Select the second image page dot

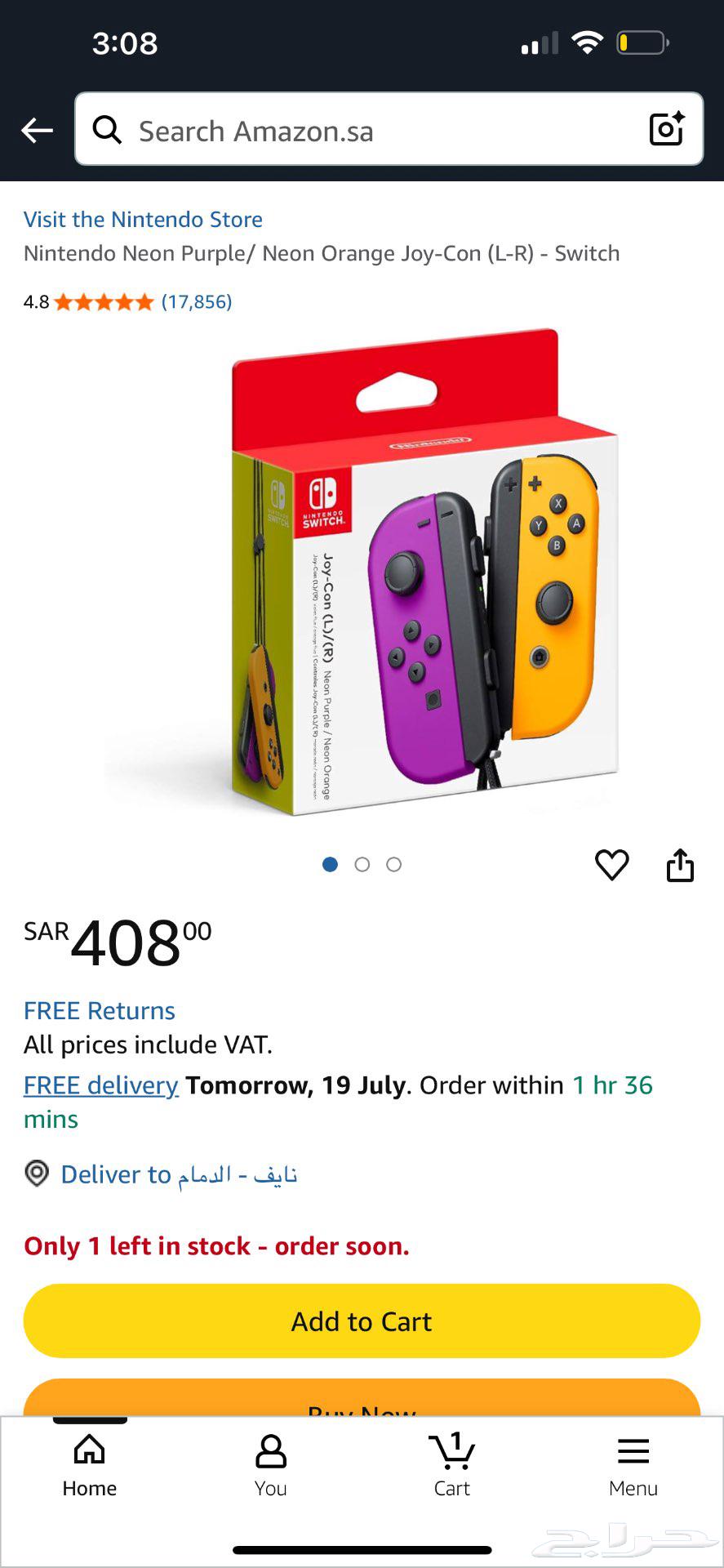[362, 864]
